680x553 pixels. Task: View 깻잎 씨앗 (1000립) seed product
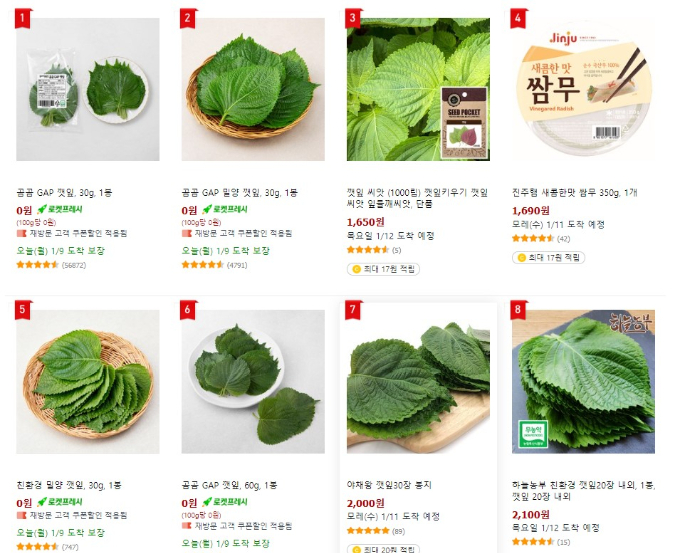click(418, 90)
